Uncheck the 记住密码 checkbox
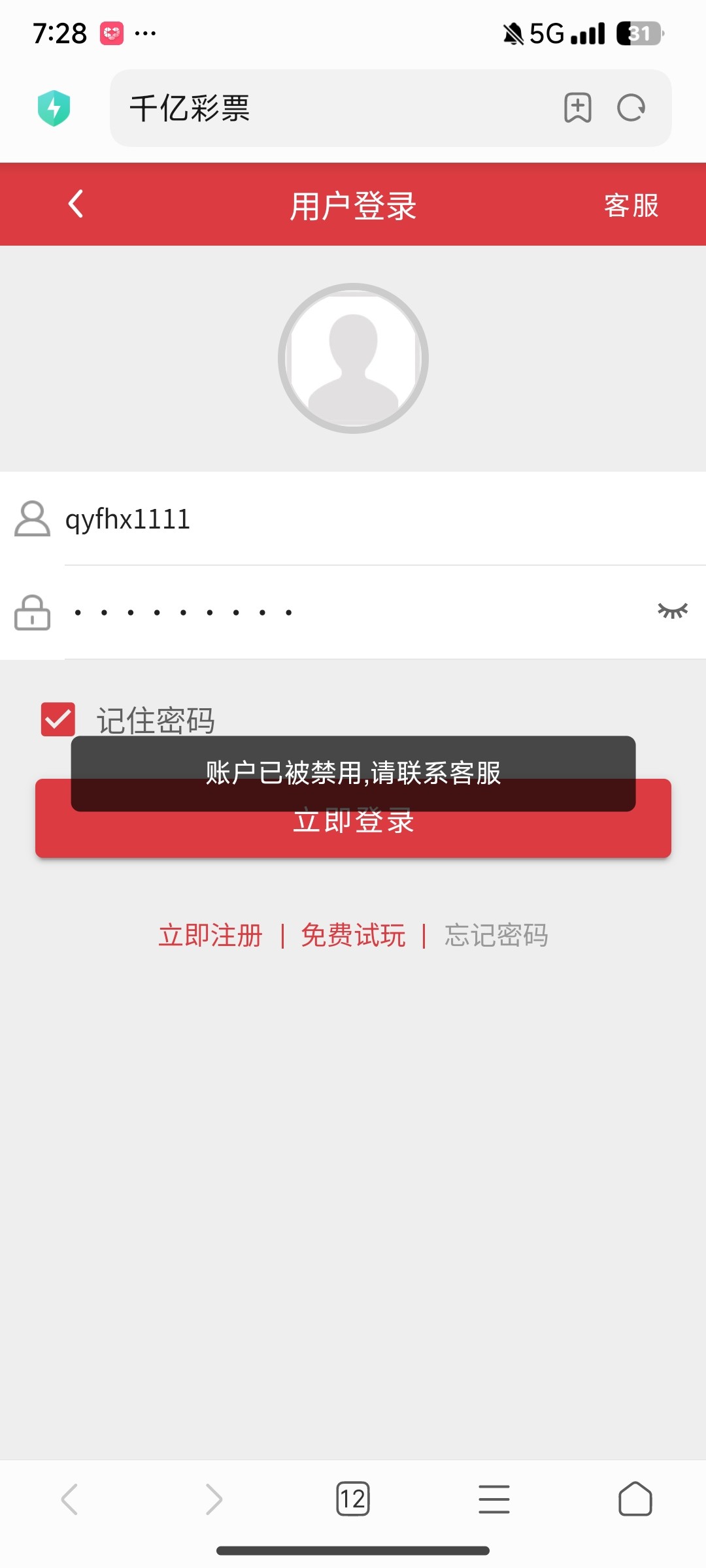The image size is (706, 1568). [58, 719]
